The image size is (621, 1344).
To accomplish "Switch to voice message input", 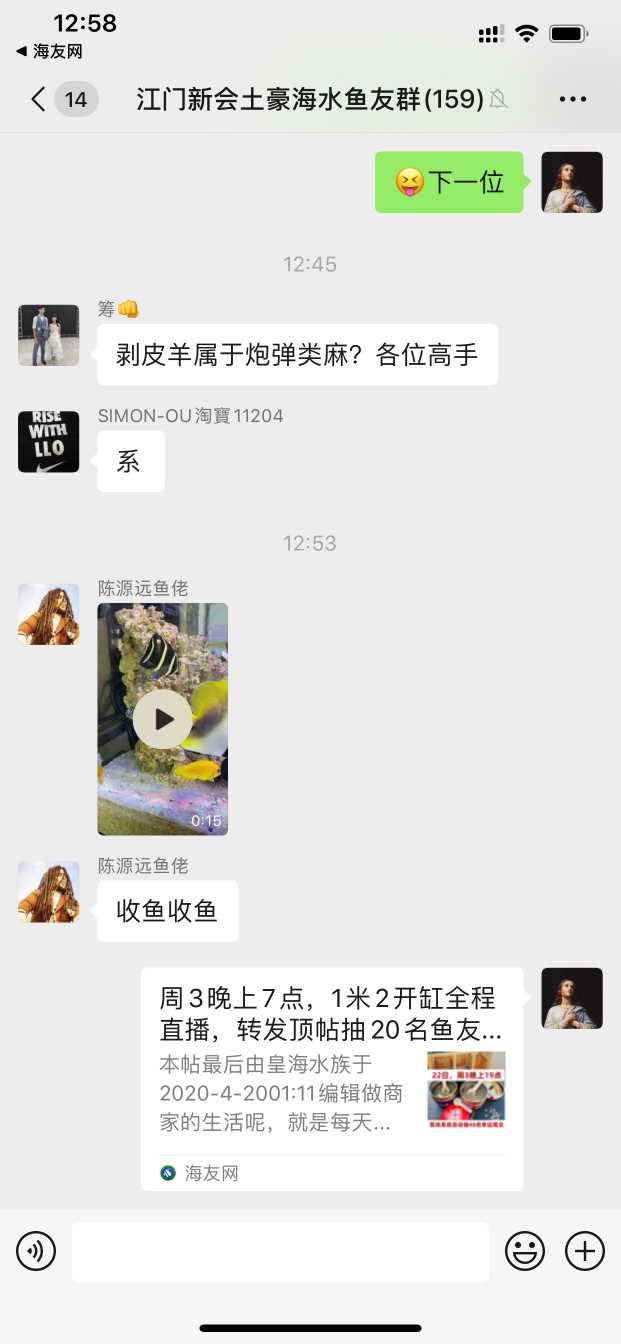I will (36, 1251).
